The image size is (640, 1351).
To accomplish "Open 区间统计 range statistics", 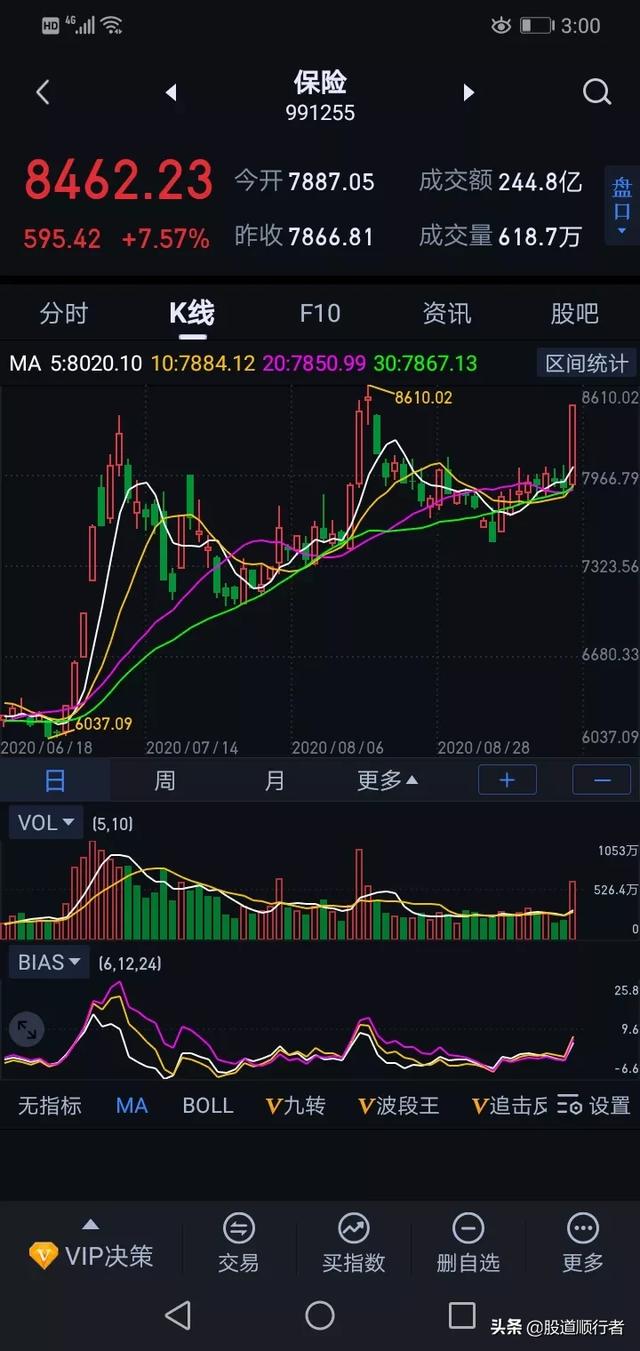I will (587, 364).
